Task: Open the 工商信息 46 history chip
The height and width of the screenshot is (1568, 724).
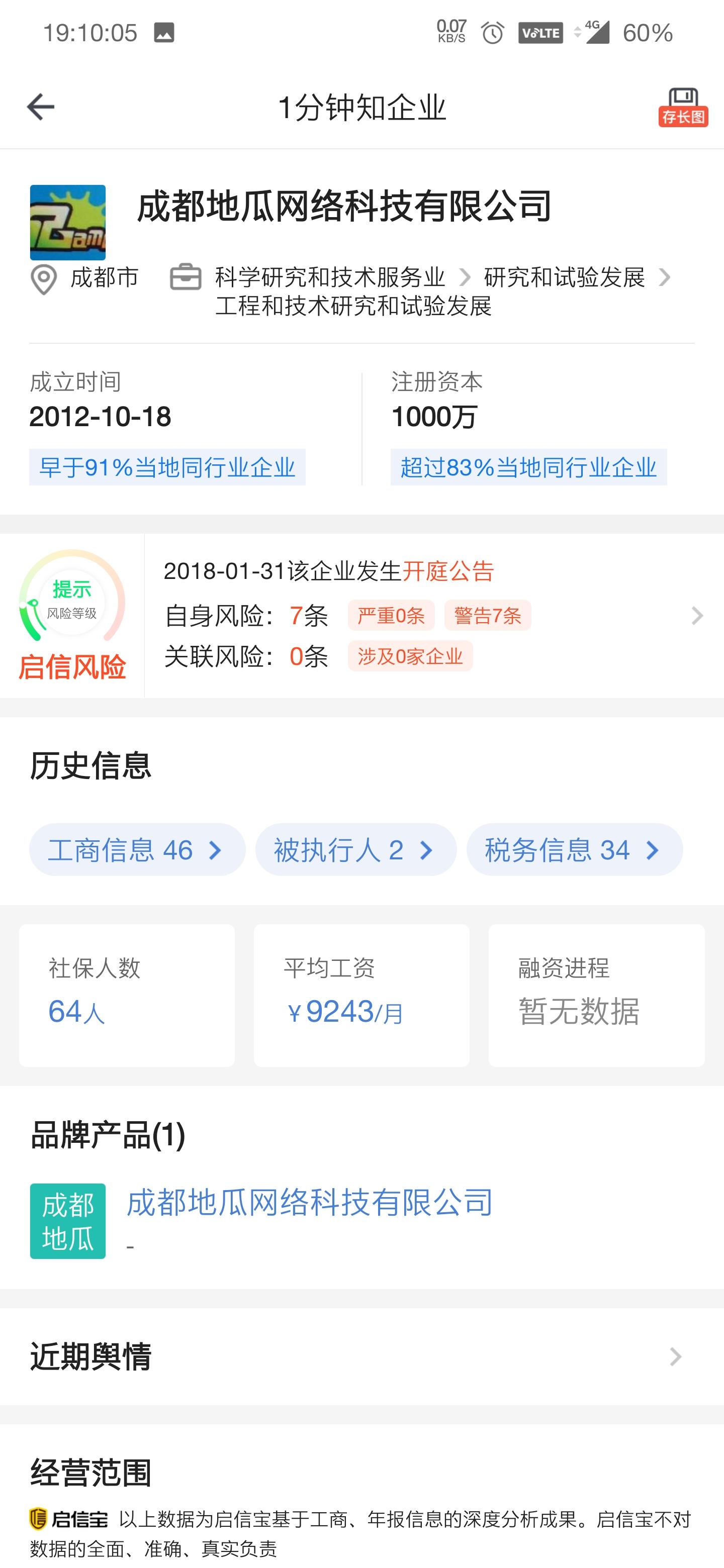Action: click(x=137, y=850)
